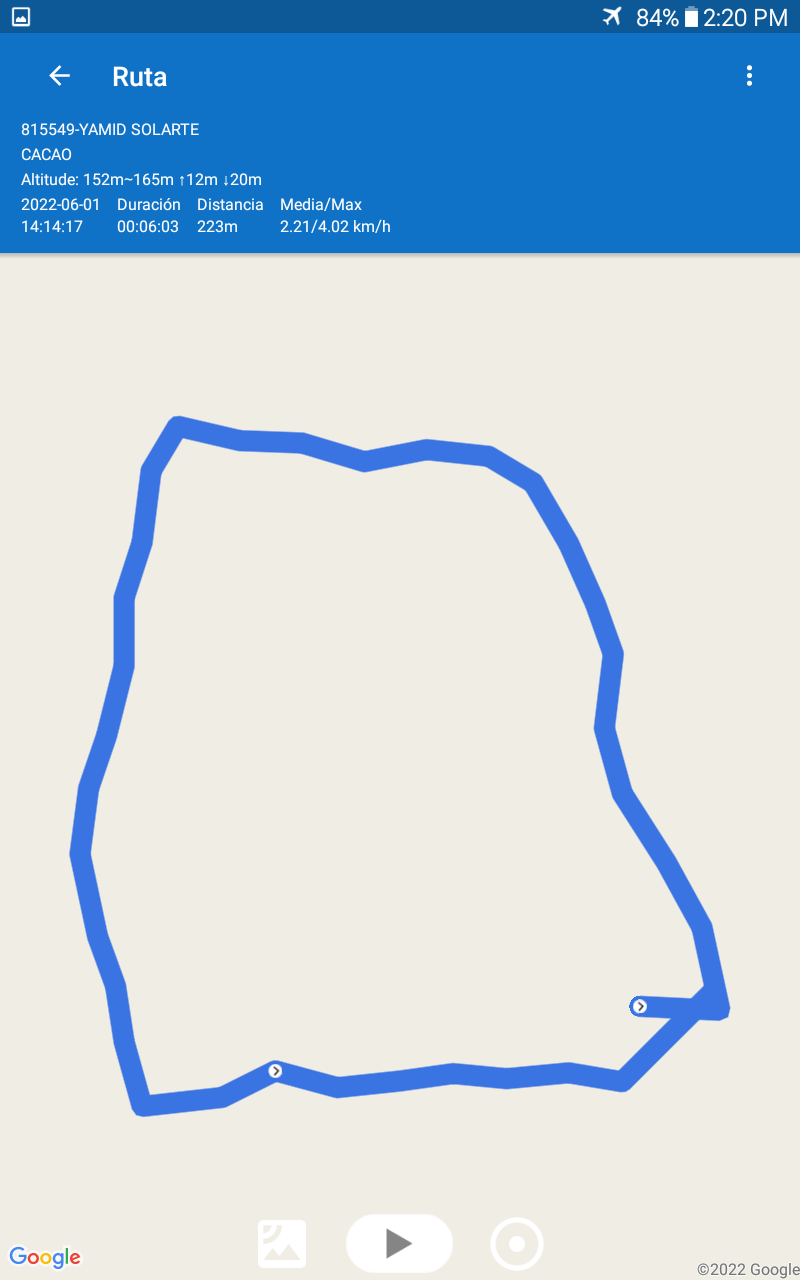The image size is (800, 1280).
Task: Open the overflow menu
Action: [749, 76]
